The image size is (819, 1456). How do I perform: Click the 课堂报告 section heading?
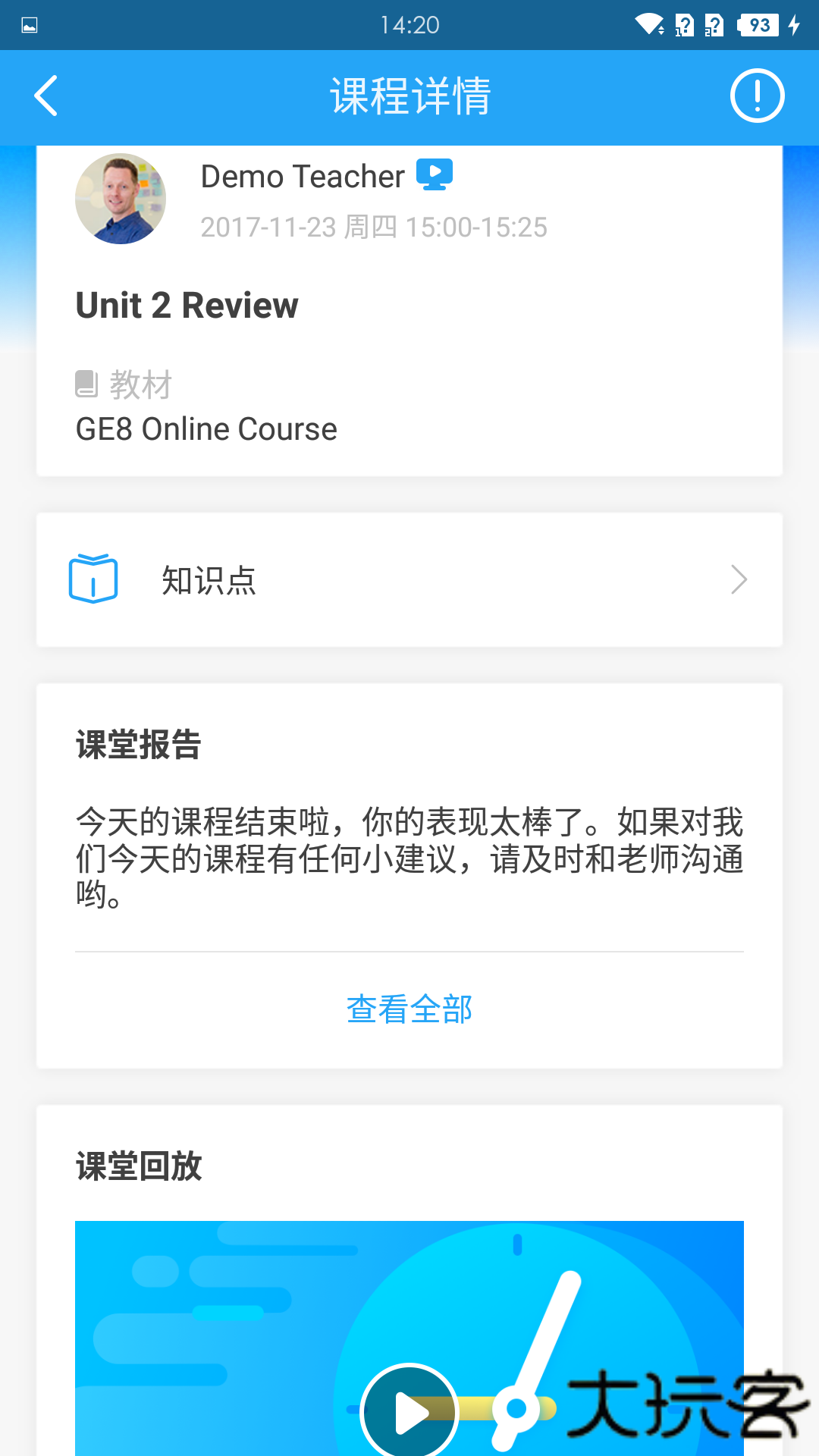click(x=139, y=745)
